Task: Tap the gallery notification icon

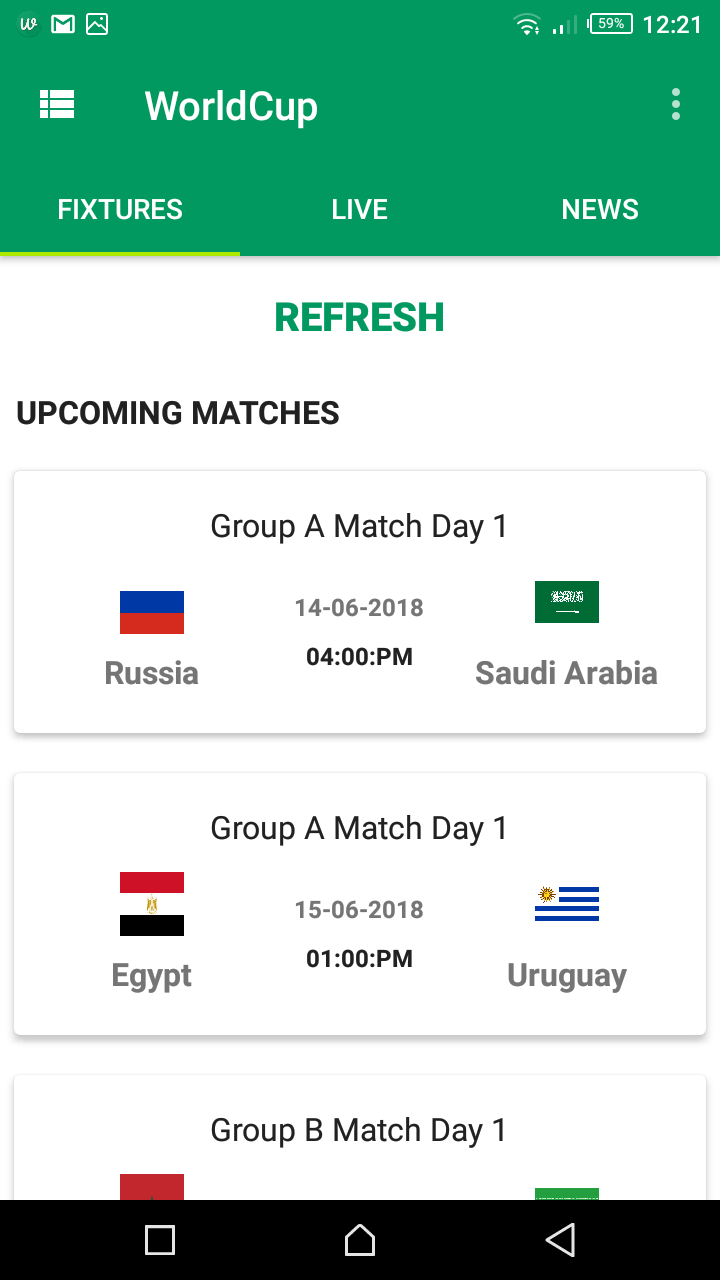Action: [97, 22]
